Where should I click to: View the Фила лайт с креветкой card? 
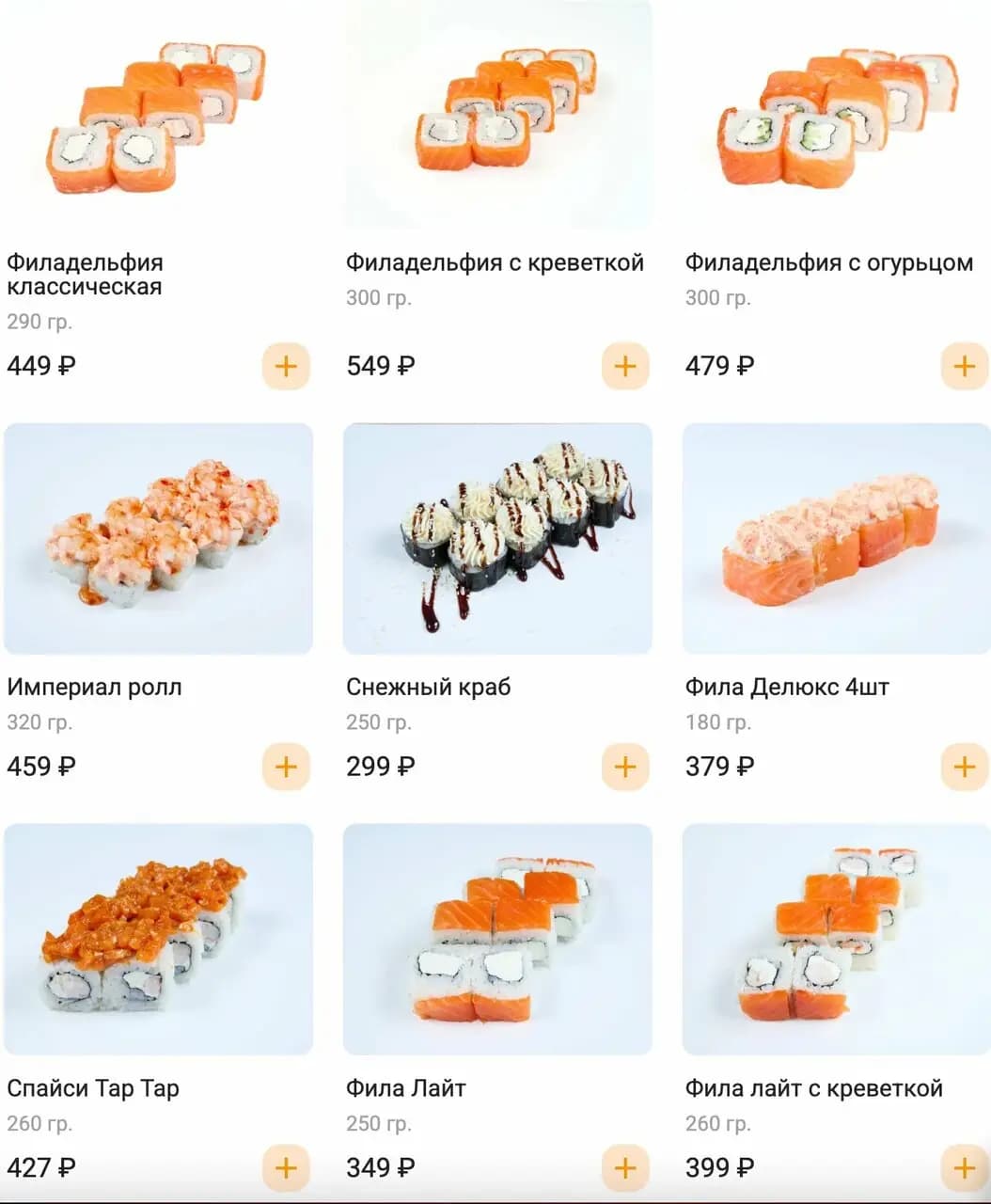click(836, 940)
